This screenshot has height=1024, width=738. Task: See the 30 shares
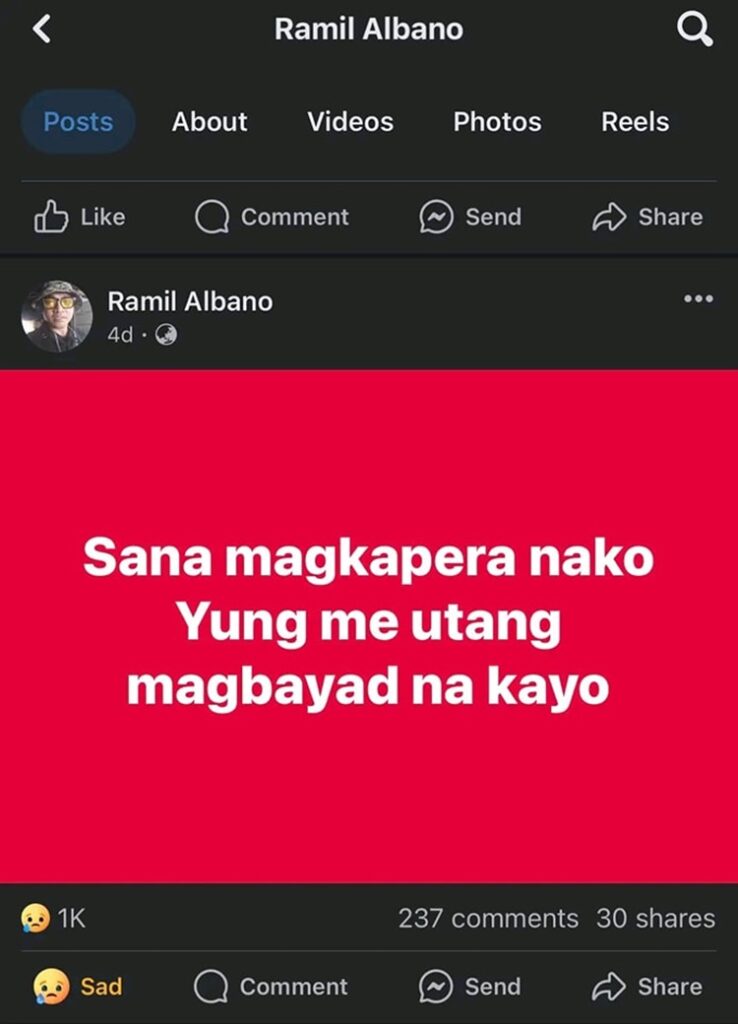pos(655,918)
